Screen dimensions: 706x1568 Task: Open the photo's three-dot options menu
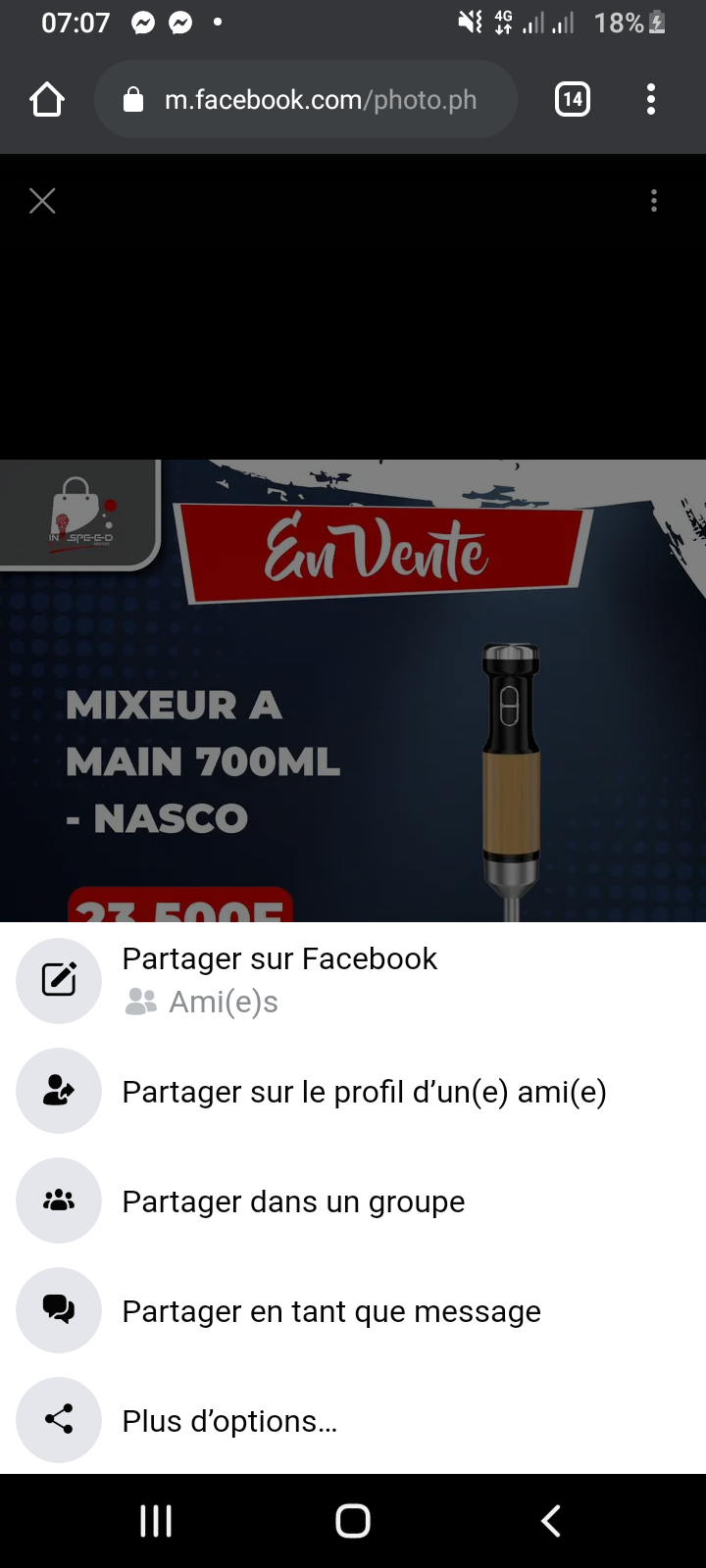click(654, 201)
